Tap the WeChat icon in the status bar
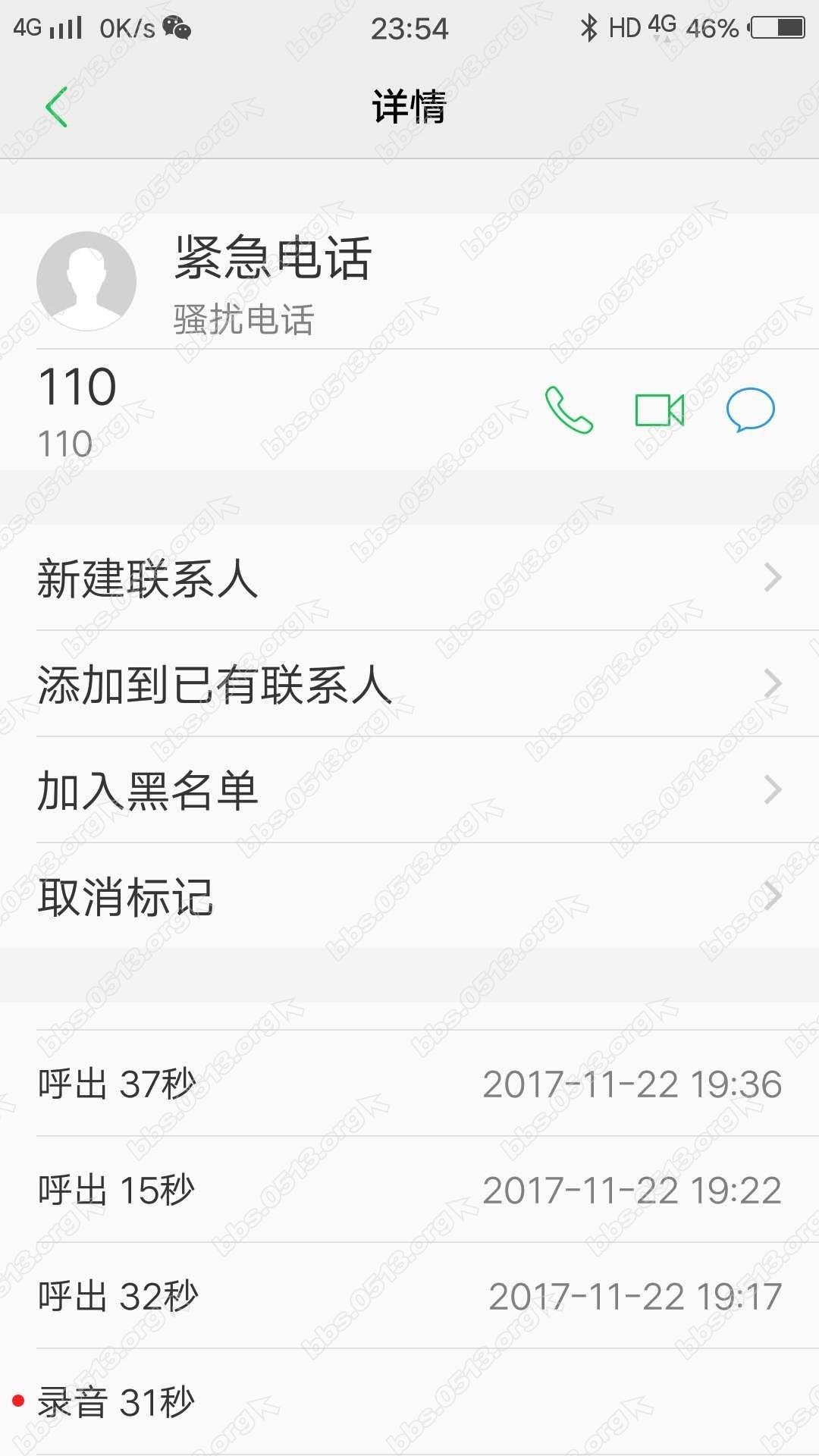Image resolution: width=819 pixels, height=1456 pixels. pyautogui.click(x=176, y=27)
